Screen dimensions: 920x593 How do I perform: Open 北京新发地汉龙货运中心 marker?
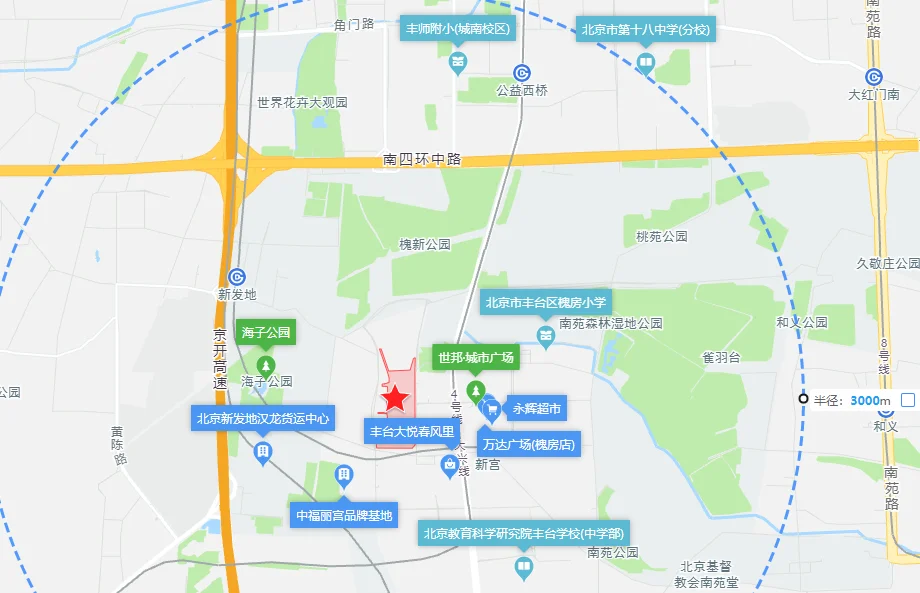263,419
